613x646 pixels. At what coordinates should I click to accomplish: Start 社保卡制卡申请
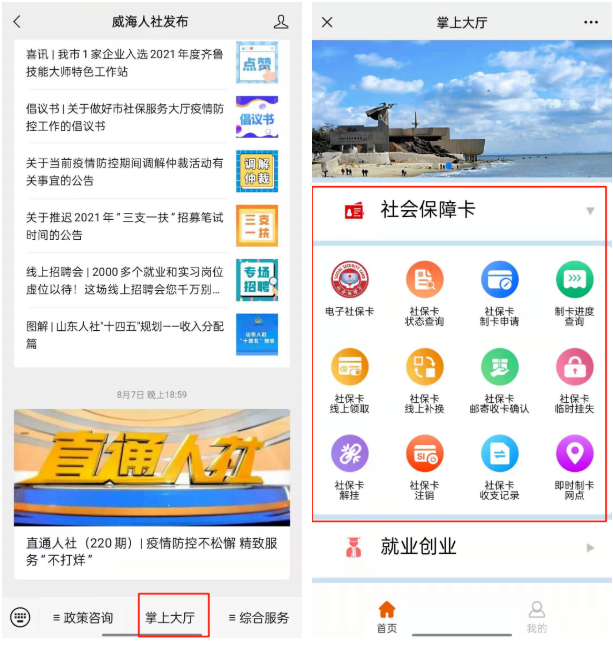coord(499,288)
